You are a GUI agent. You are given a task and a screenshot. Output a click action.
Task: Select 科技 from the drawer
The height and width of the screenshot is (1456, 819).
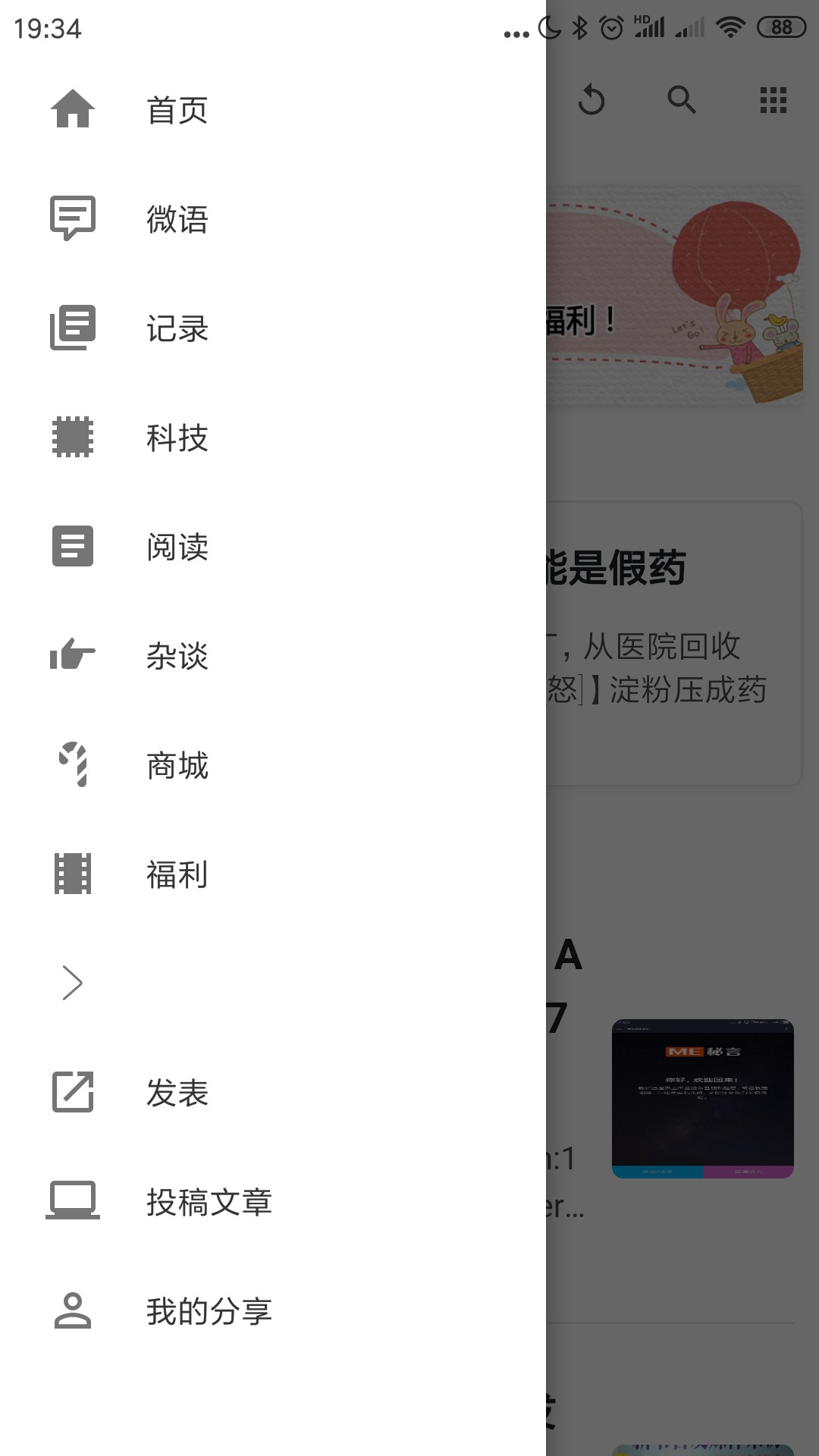click(x=177, y=438)
